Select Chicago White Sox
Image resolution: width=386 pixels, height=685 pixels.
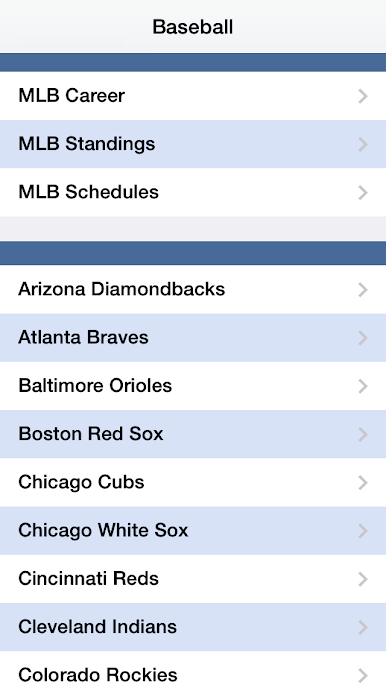click(x=193, y=530)
